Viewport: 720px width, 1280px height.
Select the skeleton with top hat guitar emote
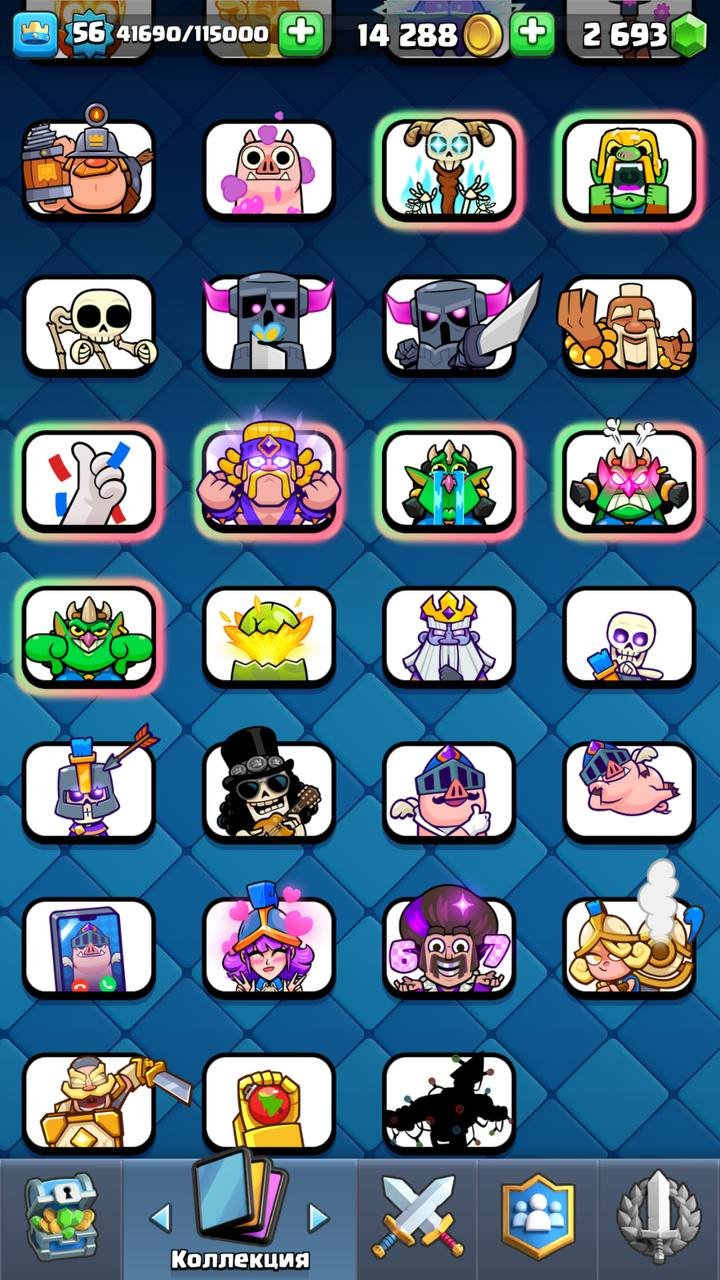pos(269,792)
